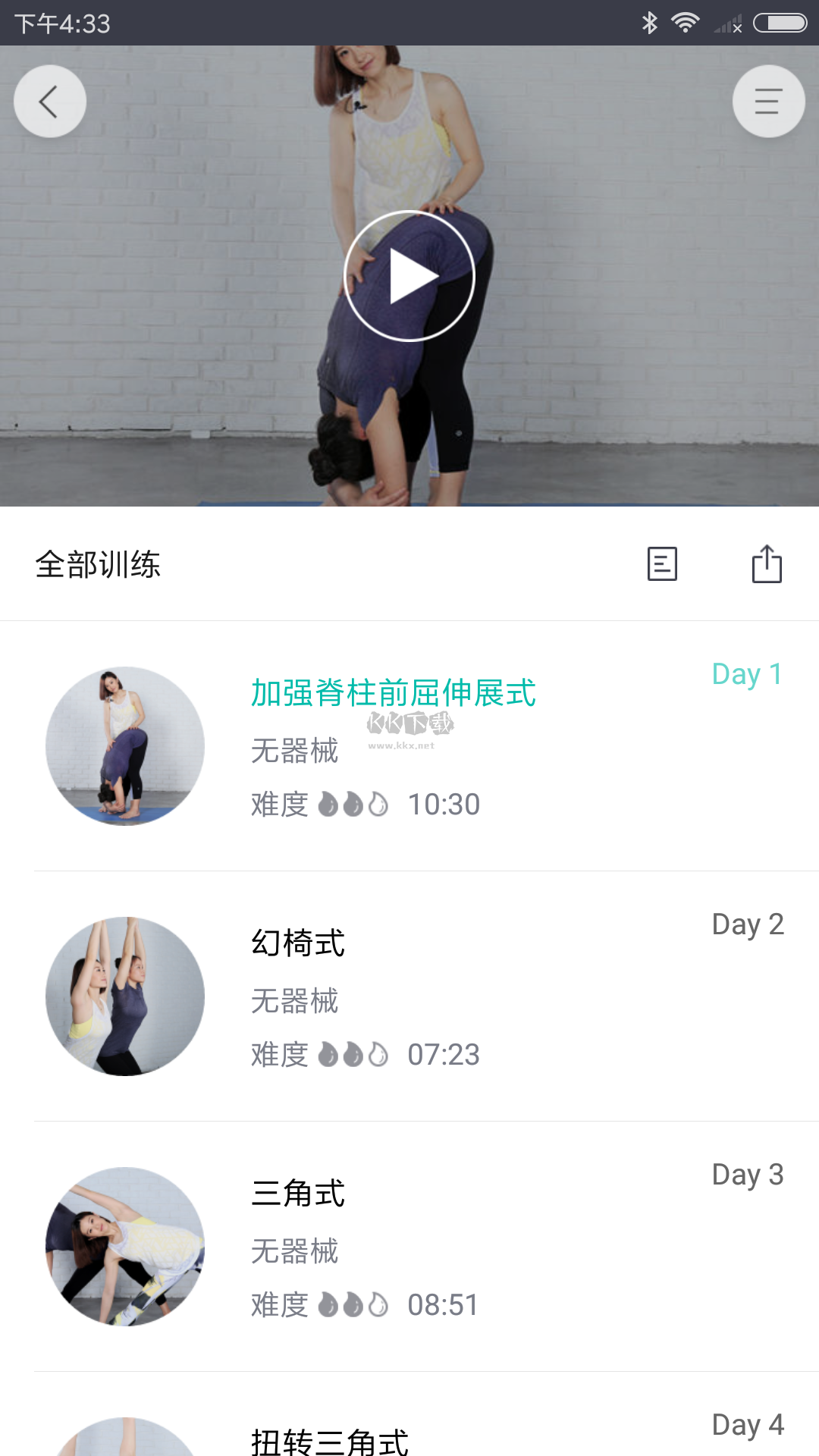
Task: Tap the Wi-Fi icon in status bar
Action: click(685, 23)
